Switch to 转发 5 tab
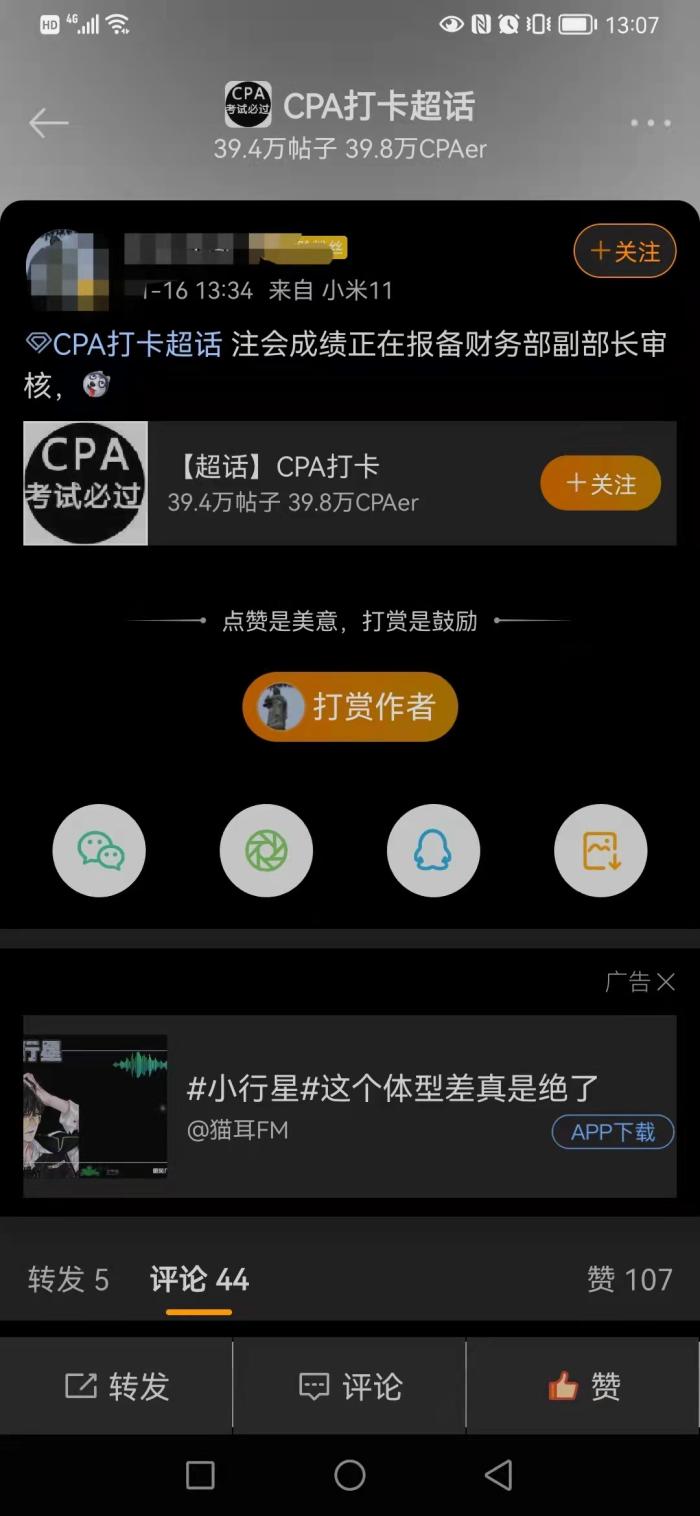 (68, 1280)
